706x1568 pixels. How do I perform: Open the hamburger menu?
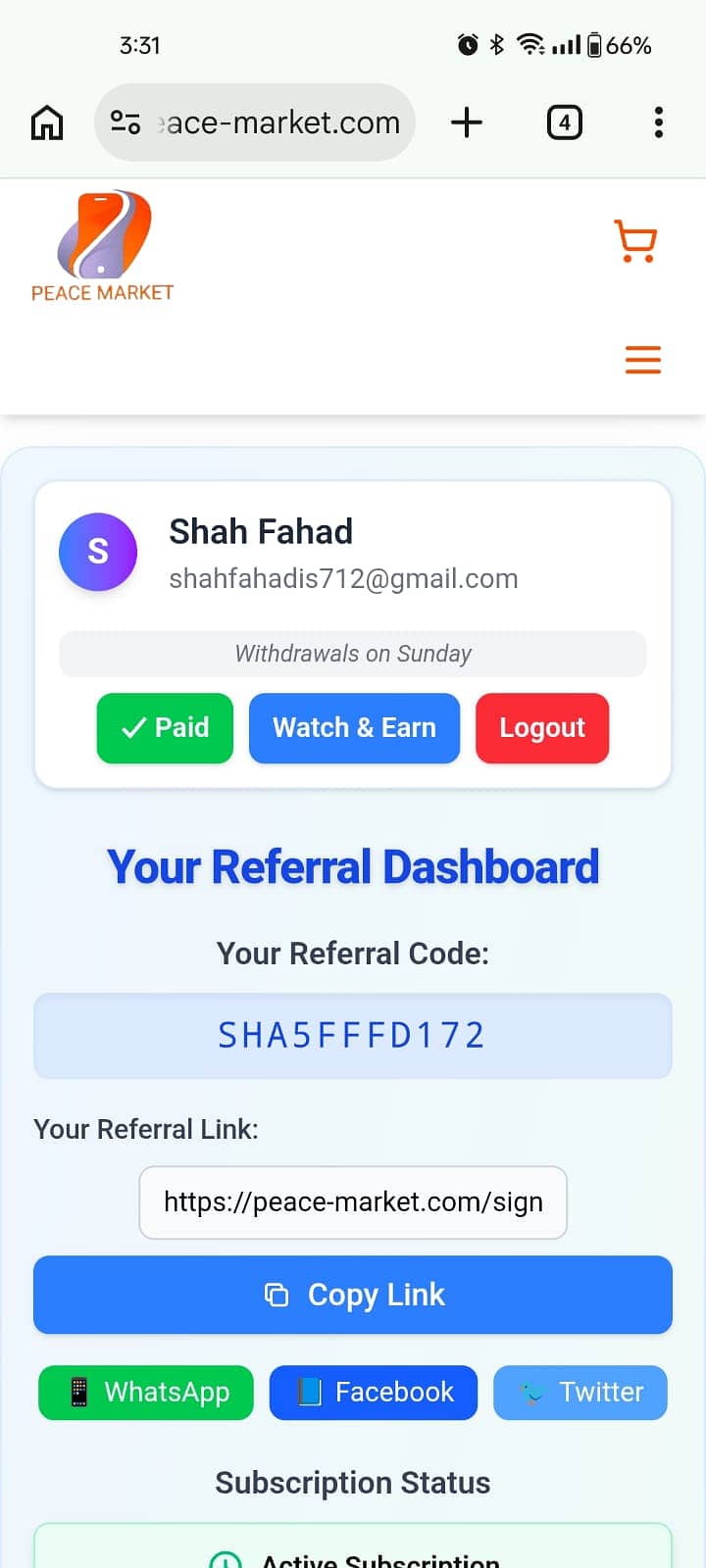[x=643, y=360]
